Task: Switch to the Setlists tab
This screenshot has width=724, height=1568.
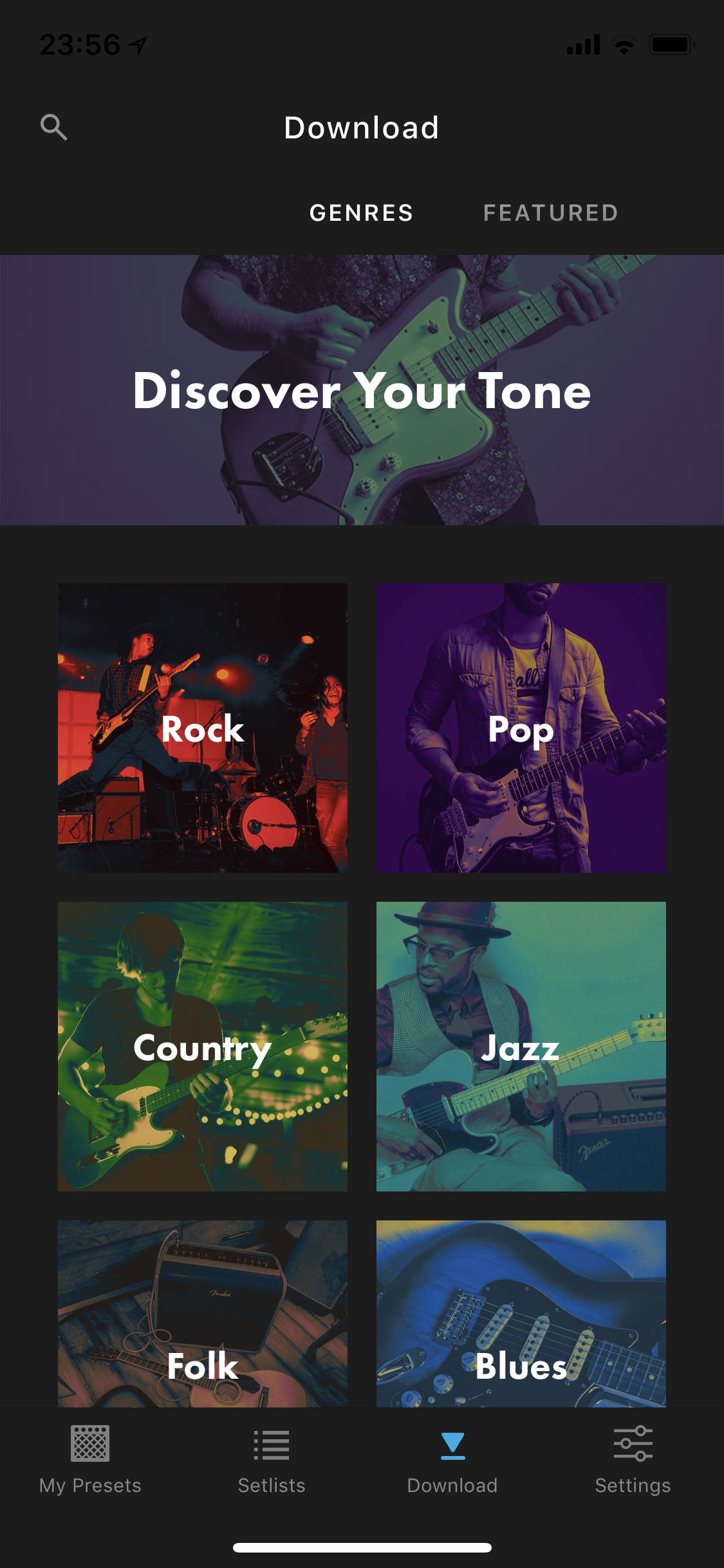Action: 272,1460
